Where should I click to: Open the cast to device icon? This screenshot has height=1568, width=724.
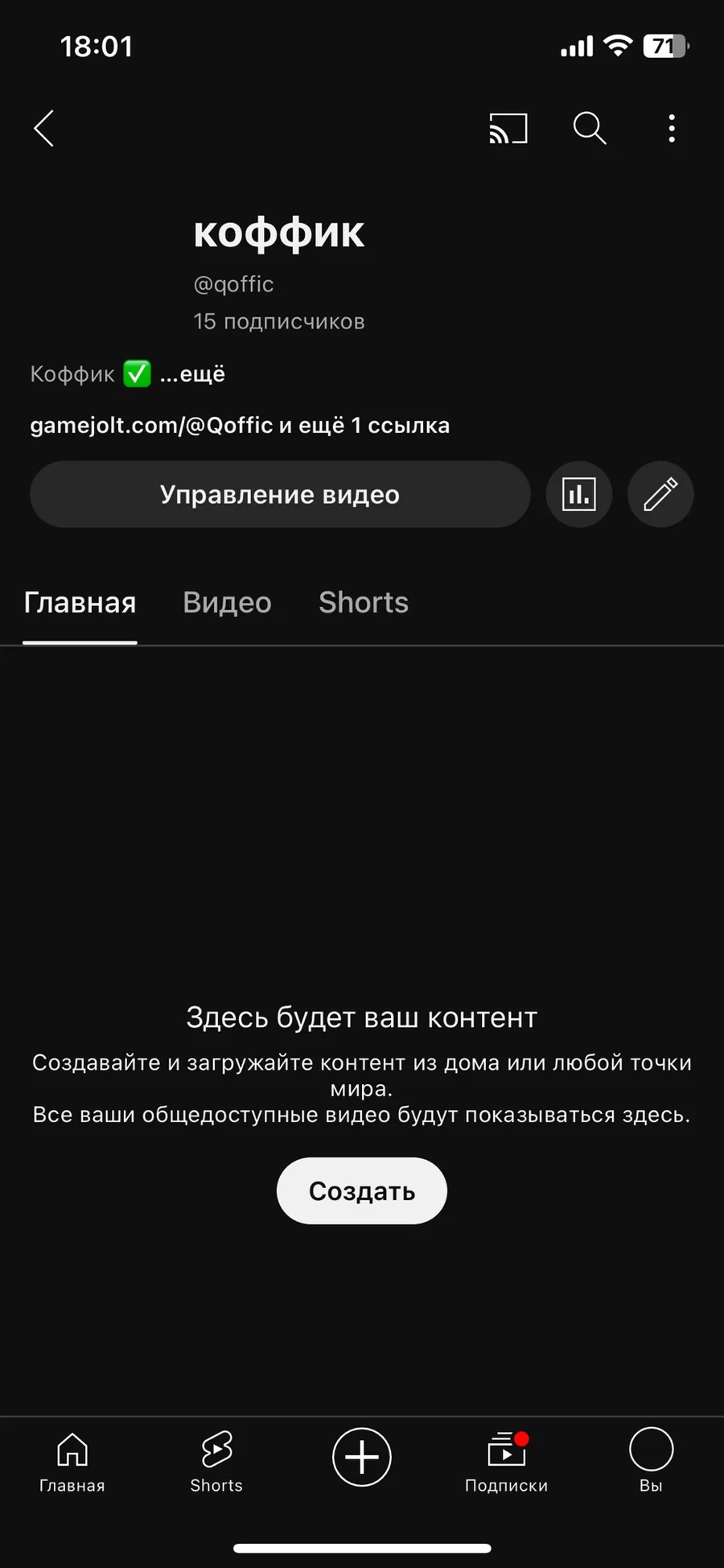pyautogui.click(x=508, y=129)
